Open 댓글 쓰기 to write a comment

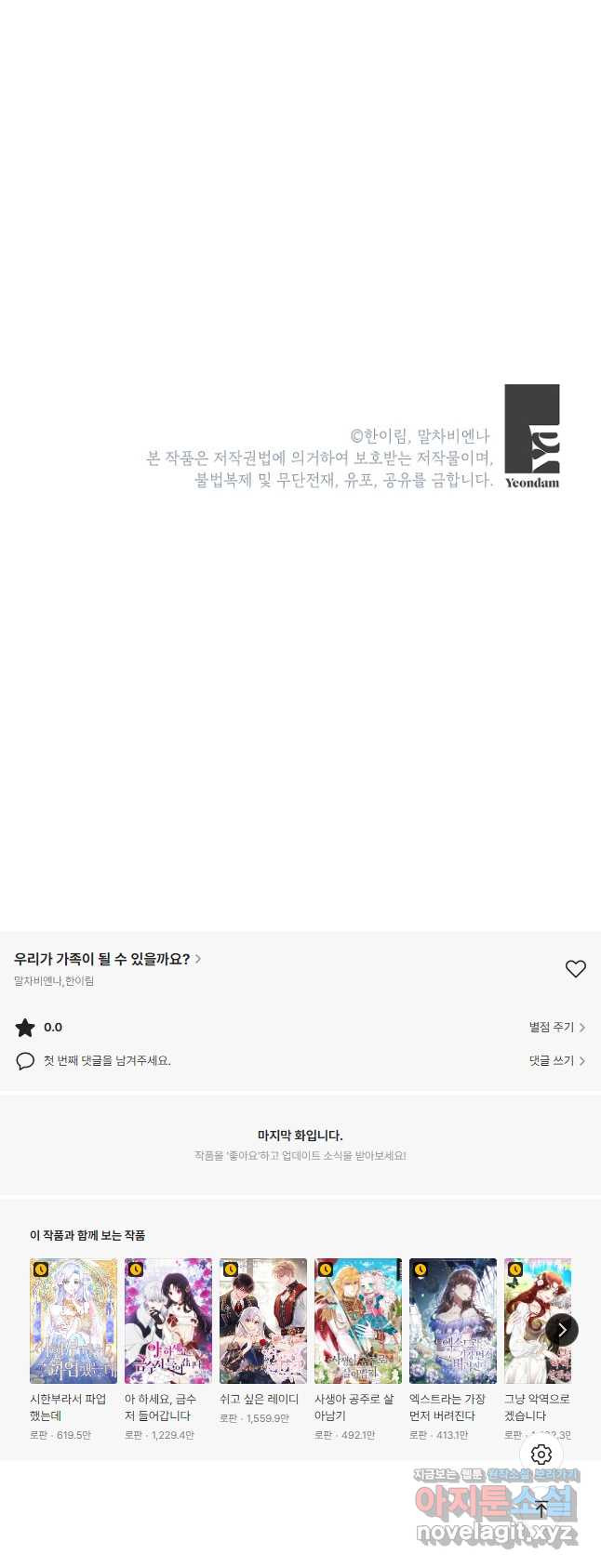(x=556, y=1060)
